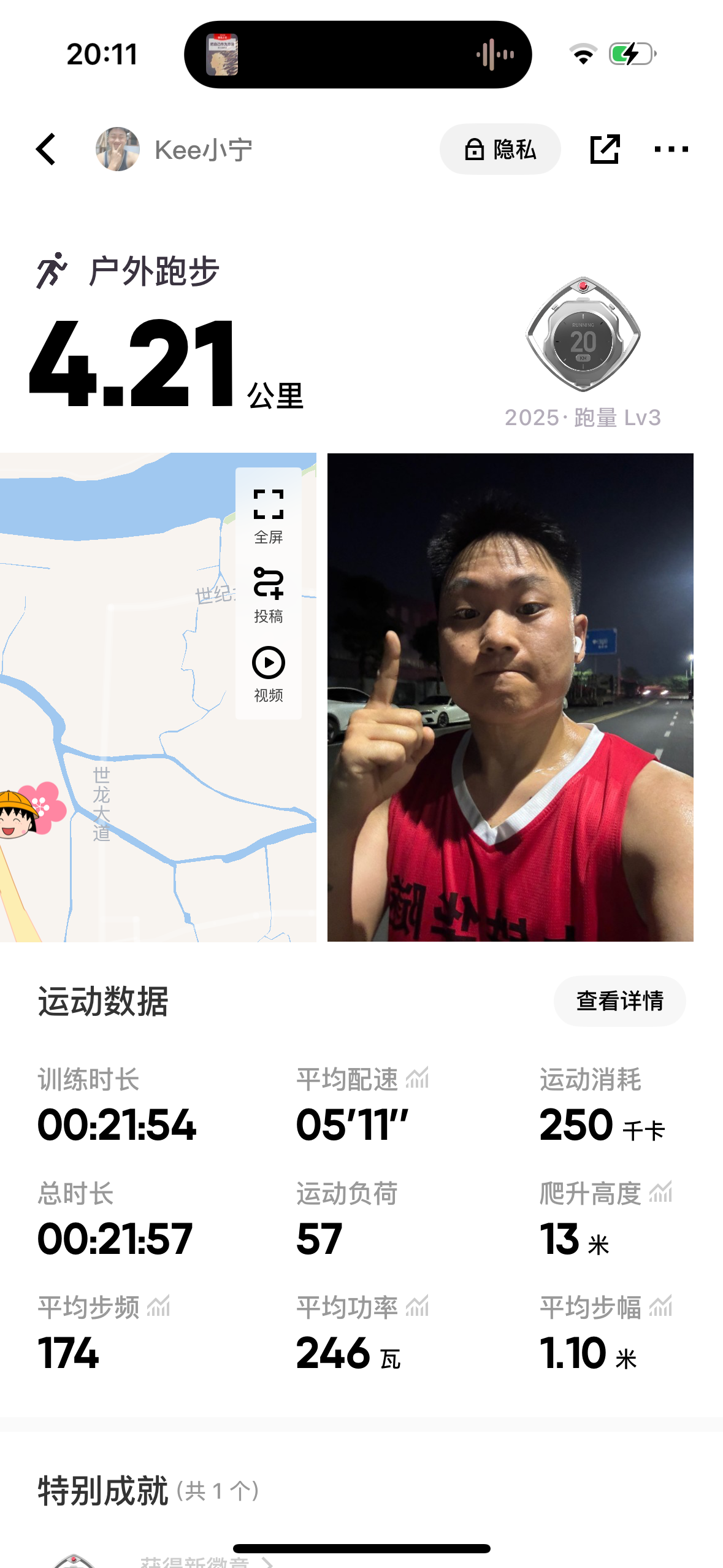Open chart icon beside 爬升高度

pos(661,1192)
